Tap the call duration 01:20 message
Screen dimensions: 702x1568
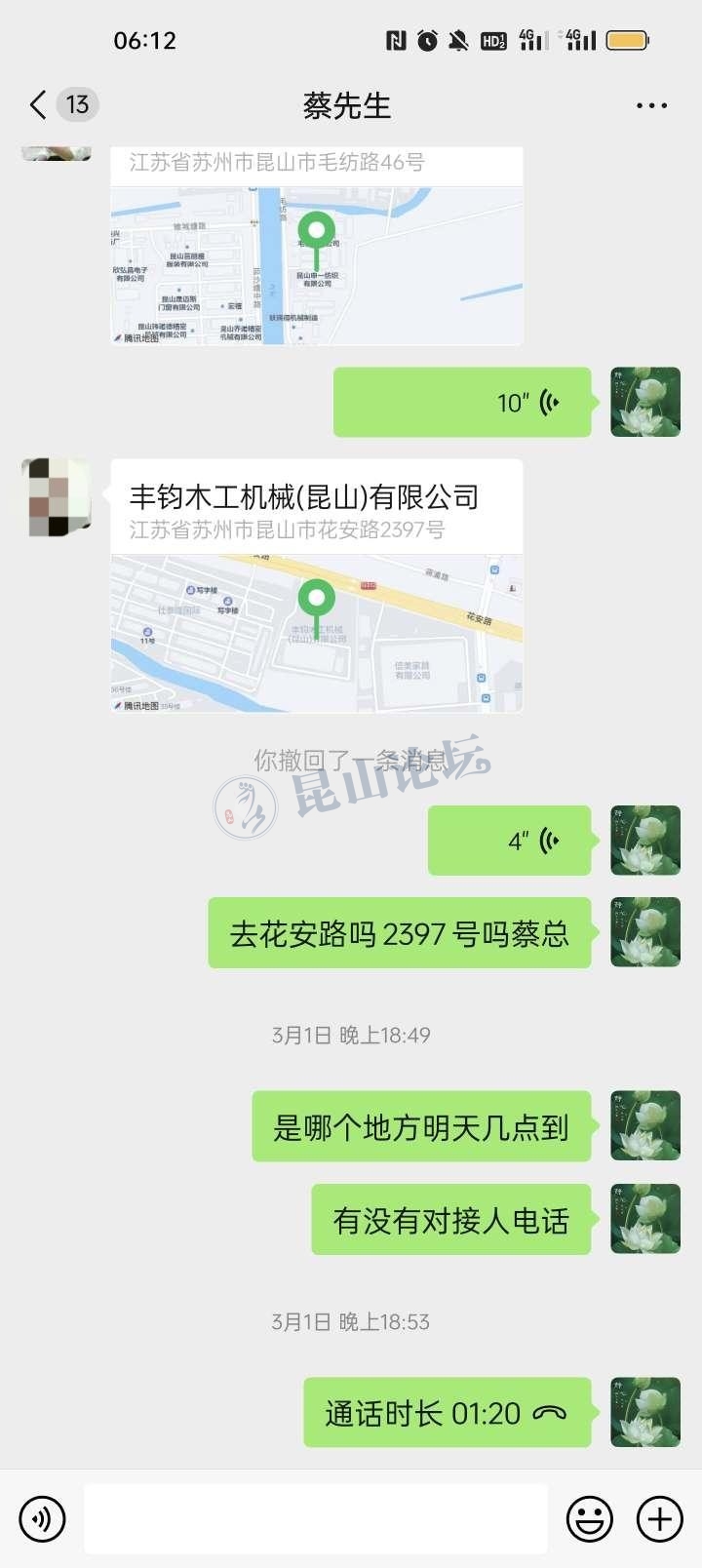[447, 1413]
